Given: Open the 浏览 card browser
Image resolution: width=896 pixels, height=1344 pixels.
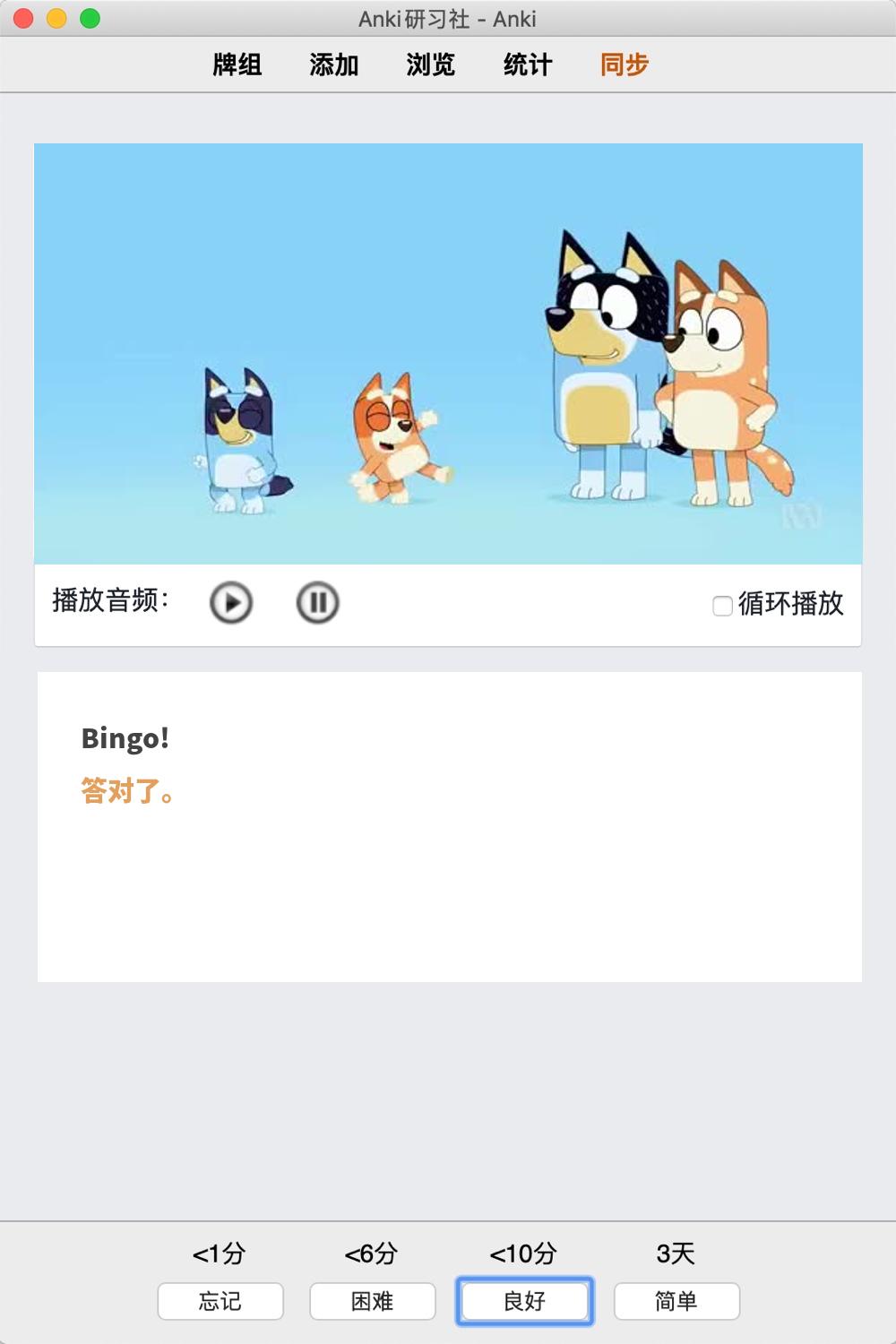Looking at the screenshot, I should 431,65.
